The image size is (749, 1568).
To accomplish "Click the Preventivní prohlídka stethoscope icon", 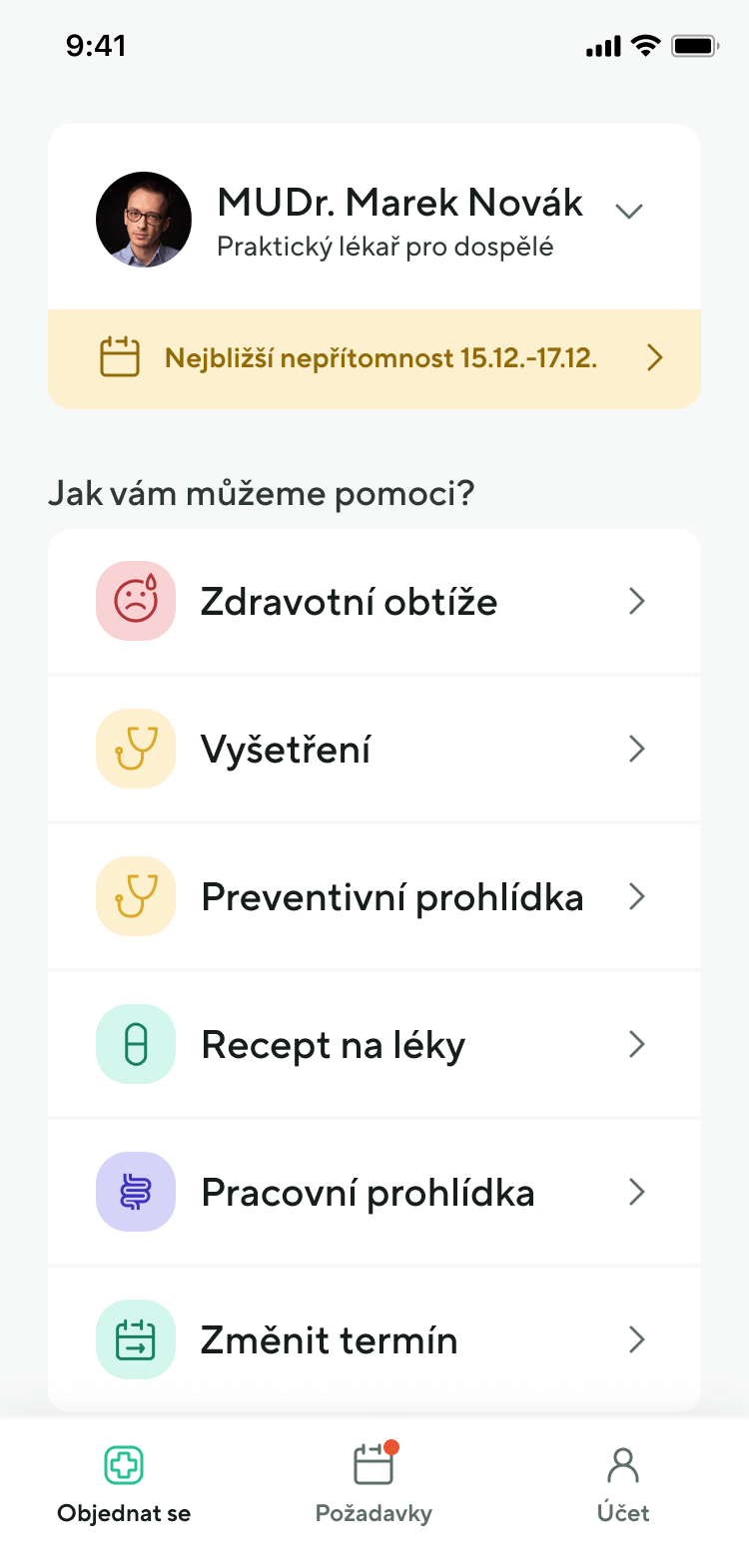I will tap(136, 896).
